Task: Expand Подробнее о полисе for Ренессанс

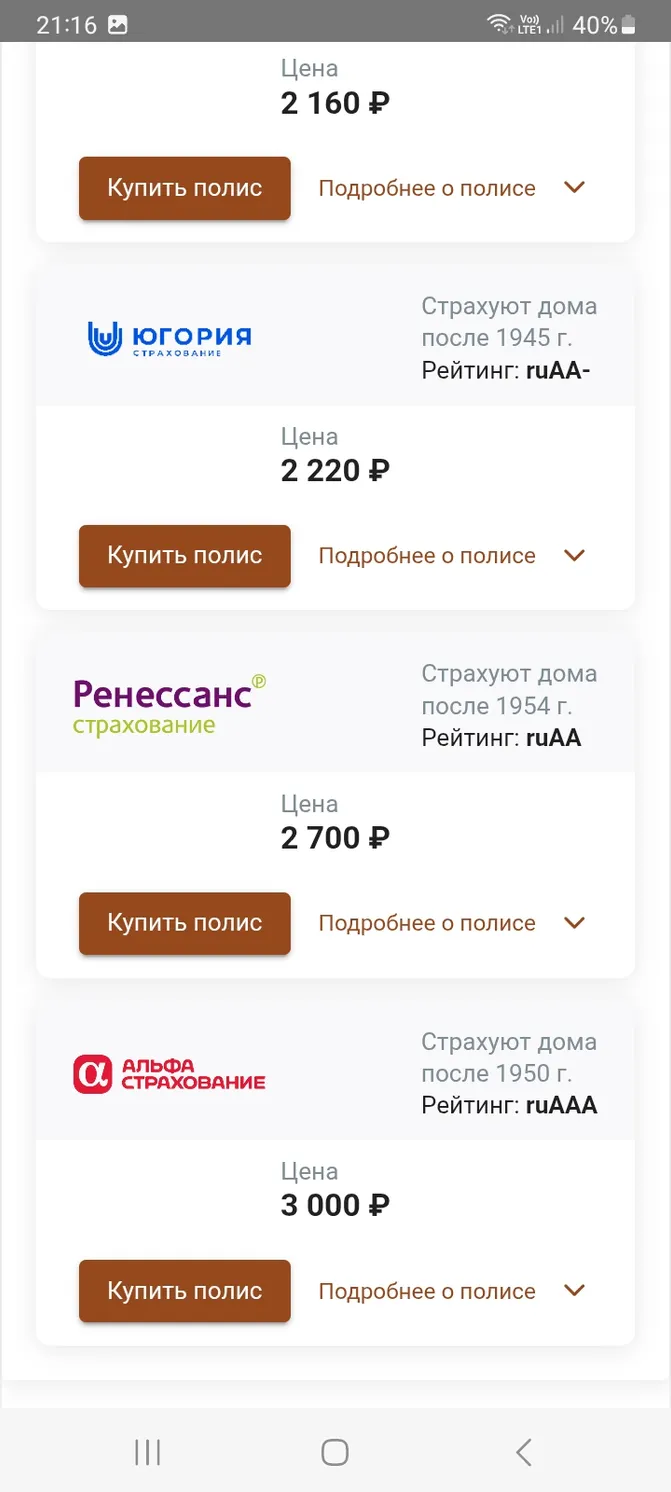Action: 451,923
